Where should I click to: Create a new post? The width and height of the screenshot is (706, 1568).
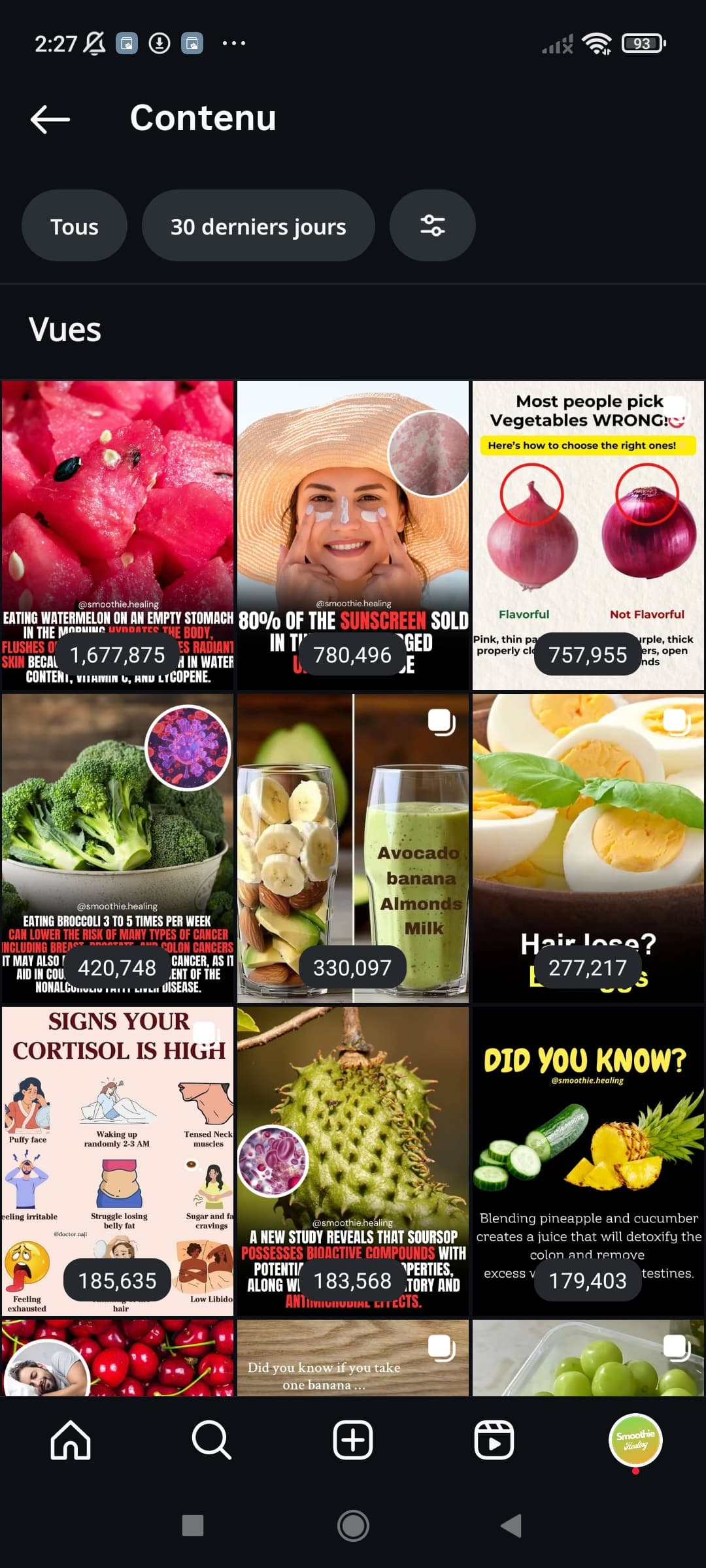[353, 1439]
